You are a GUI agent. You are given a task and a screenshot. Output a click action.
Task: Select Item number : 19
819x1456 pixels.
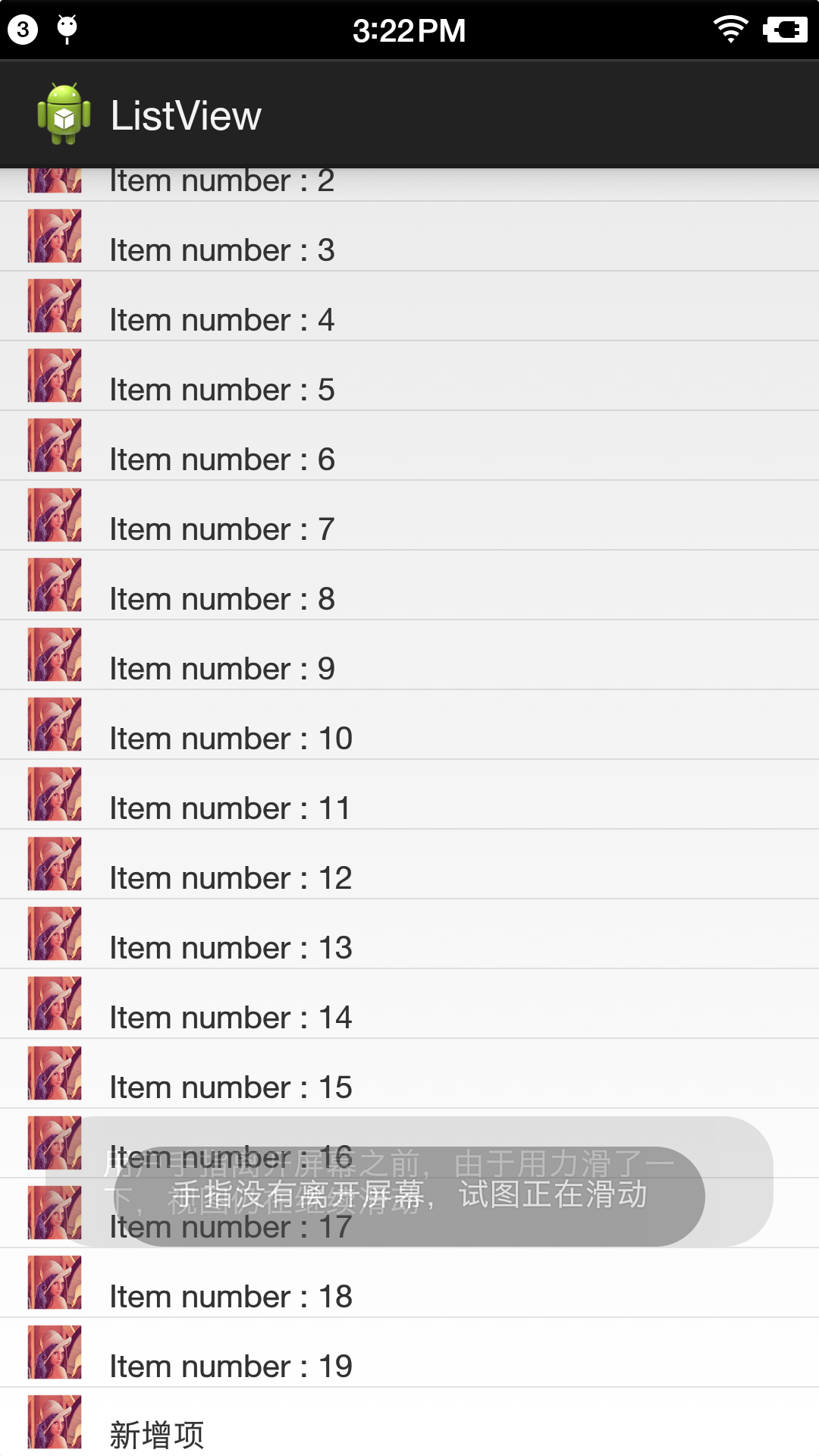coord(409,1353)
